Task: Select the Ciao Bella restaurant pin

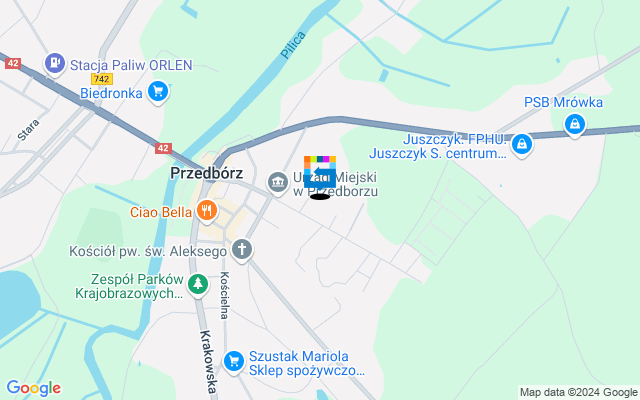Action: 207,210
